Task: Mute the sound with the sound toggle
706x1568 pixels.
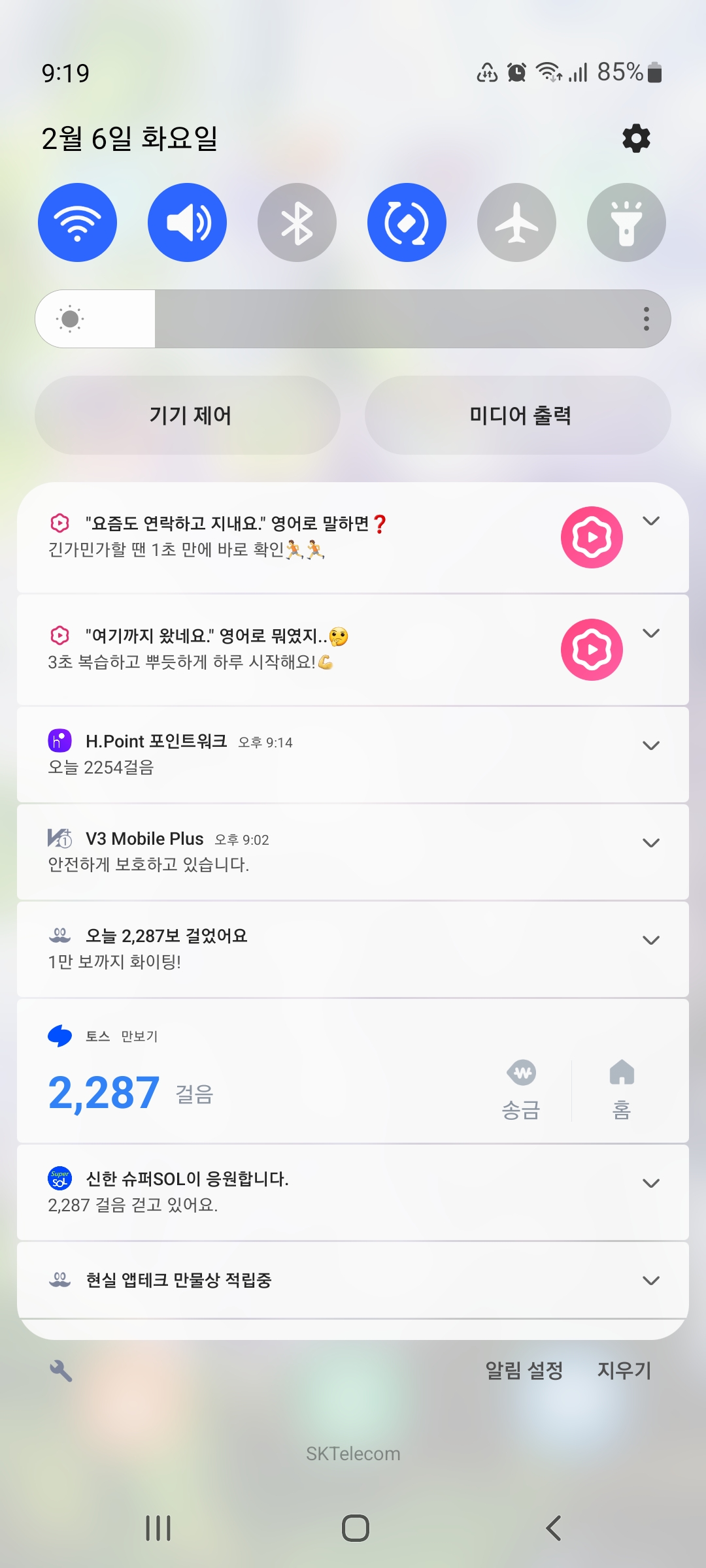Action: [x=187, y=223]
